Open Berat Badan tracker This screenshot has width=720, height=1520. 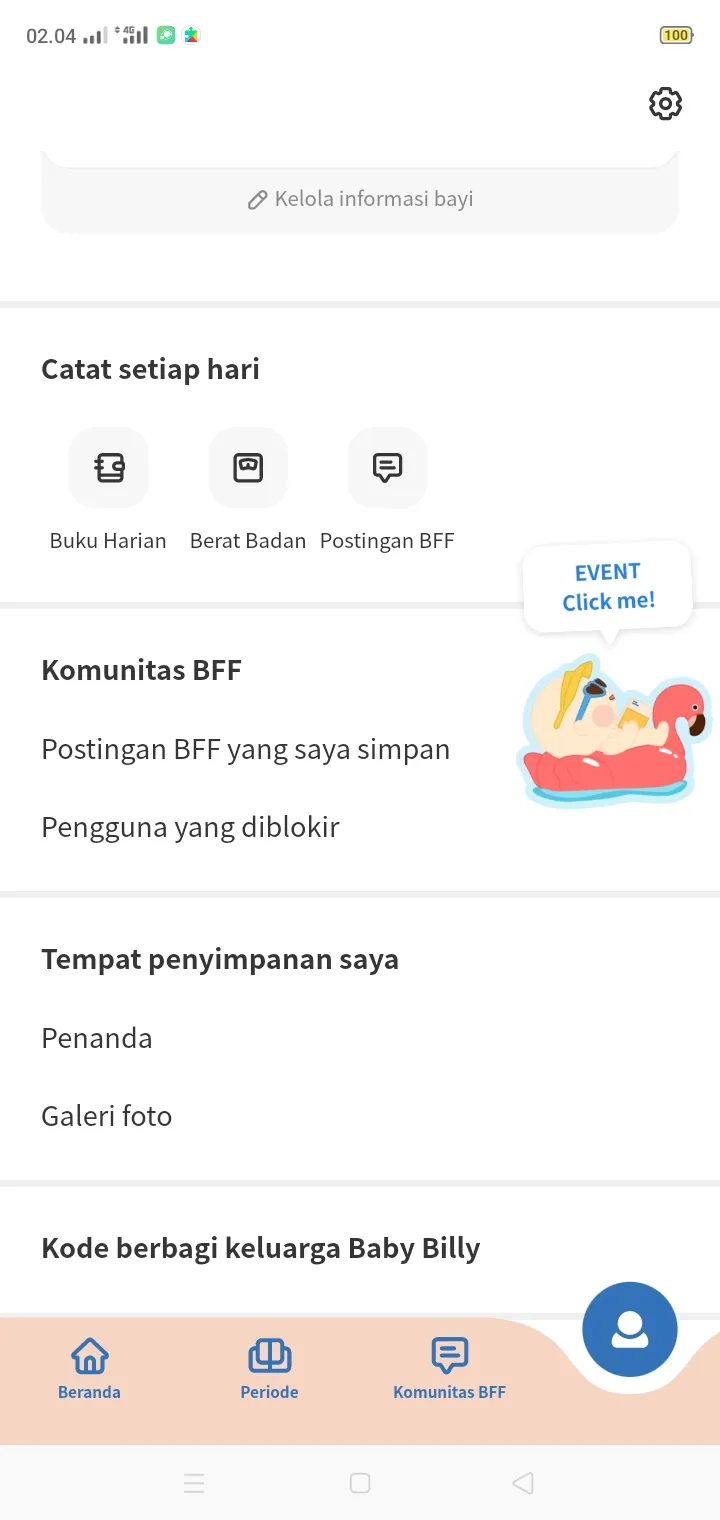pos(248,490)
